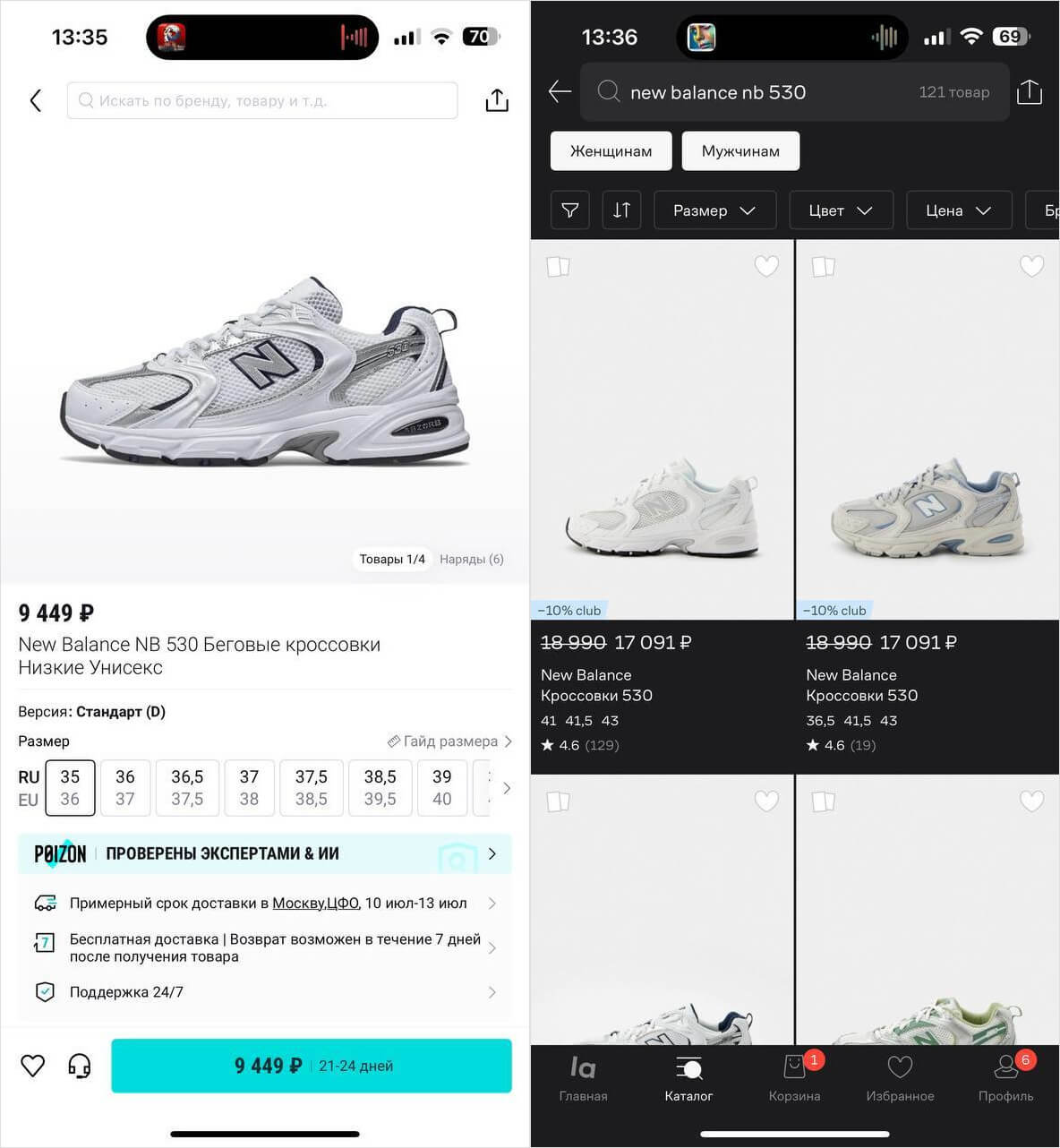Open the sort options arrows icon
Image resolution: width=1060 pixels, height=1148 pixels.
[621, 210]
